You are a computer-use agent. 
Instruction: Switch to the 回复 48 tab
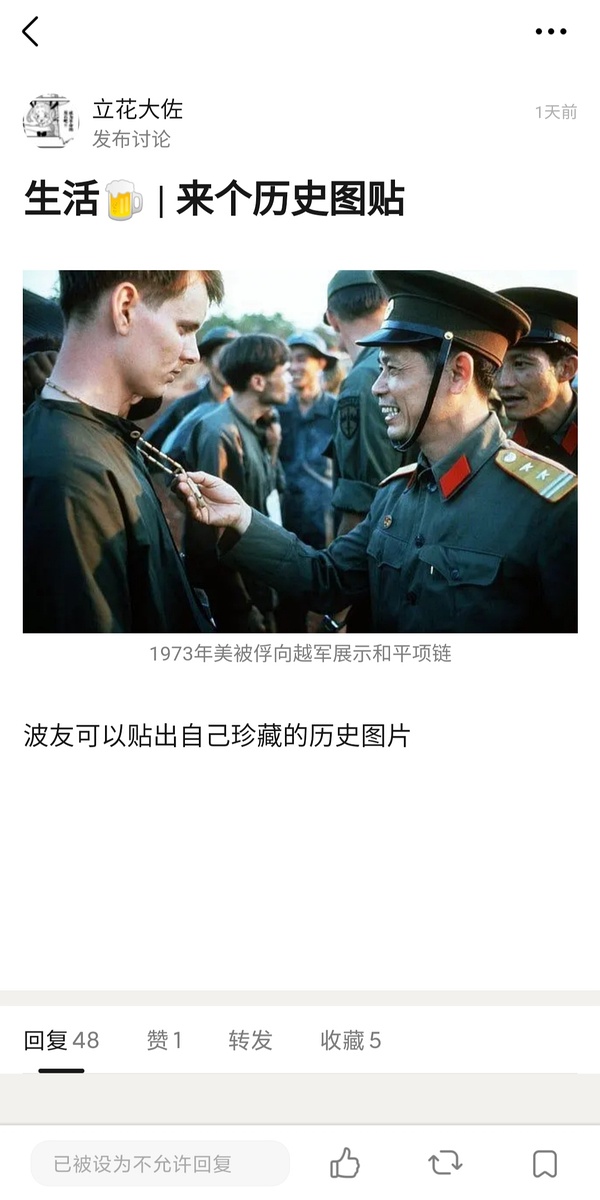(x=61, y=1041)
